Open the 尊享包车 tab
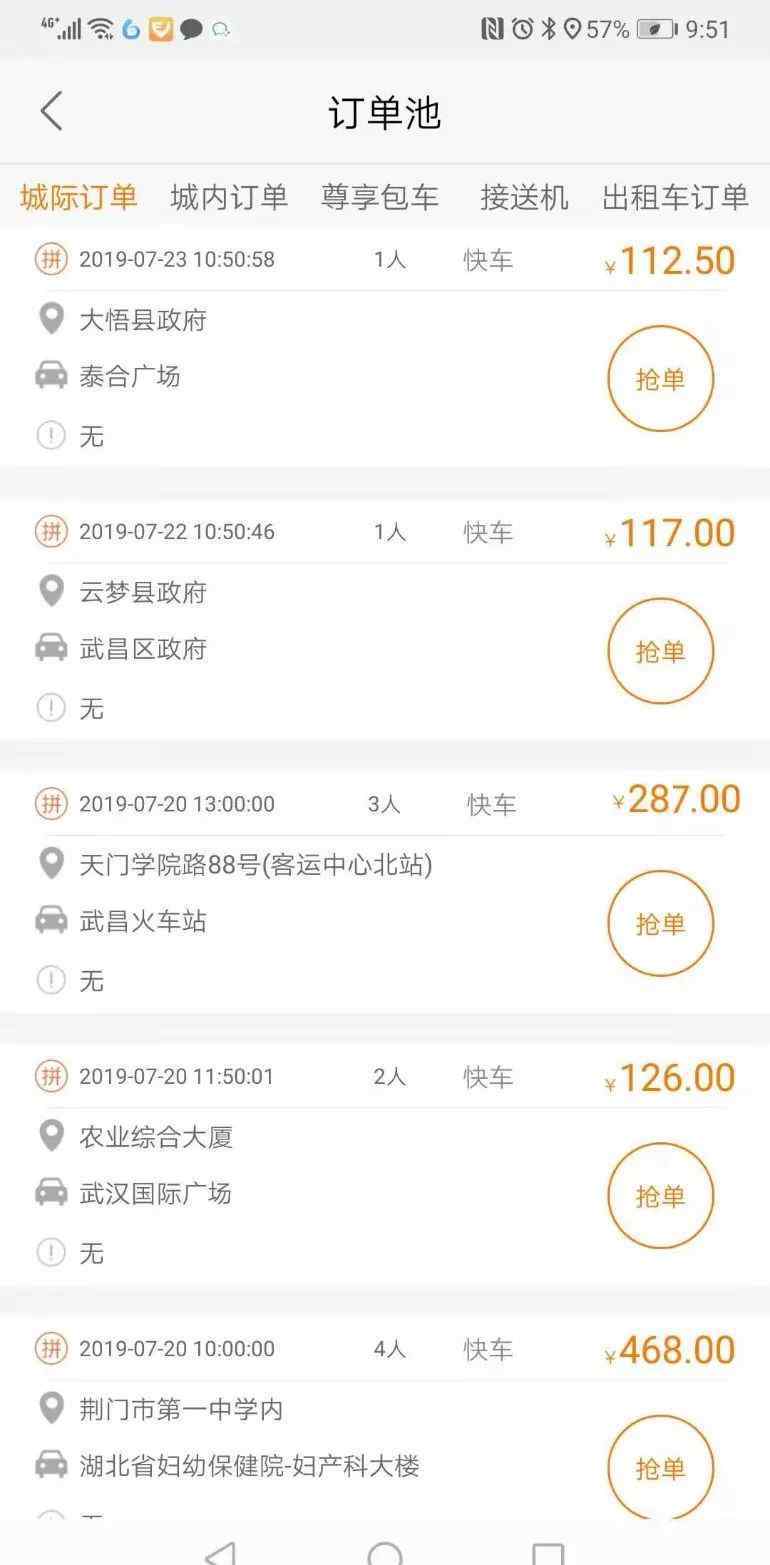The height and width of the screenshot is (1565, 770). pos(380,197)
